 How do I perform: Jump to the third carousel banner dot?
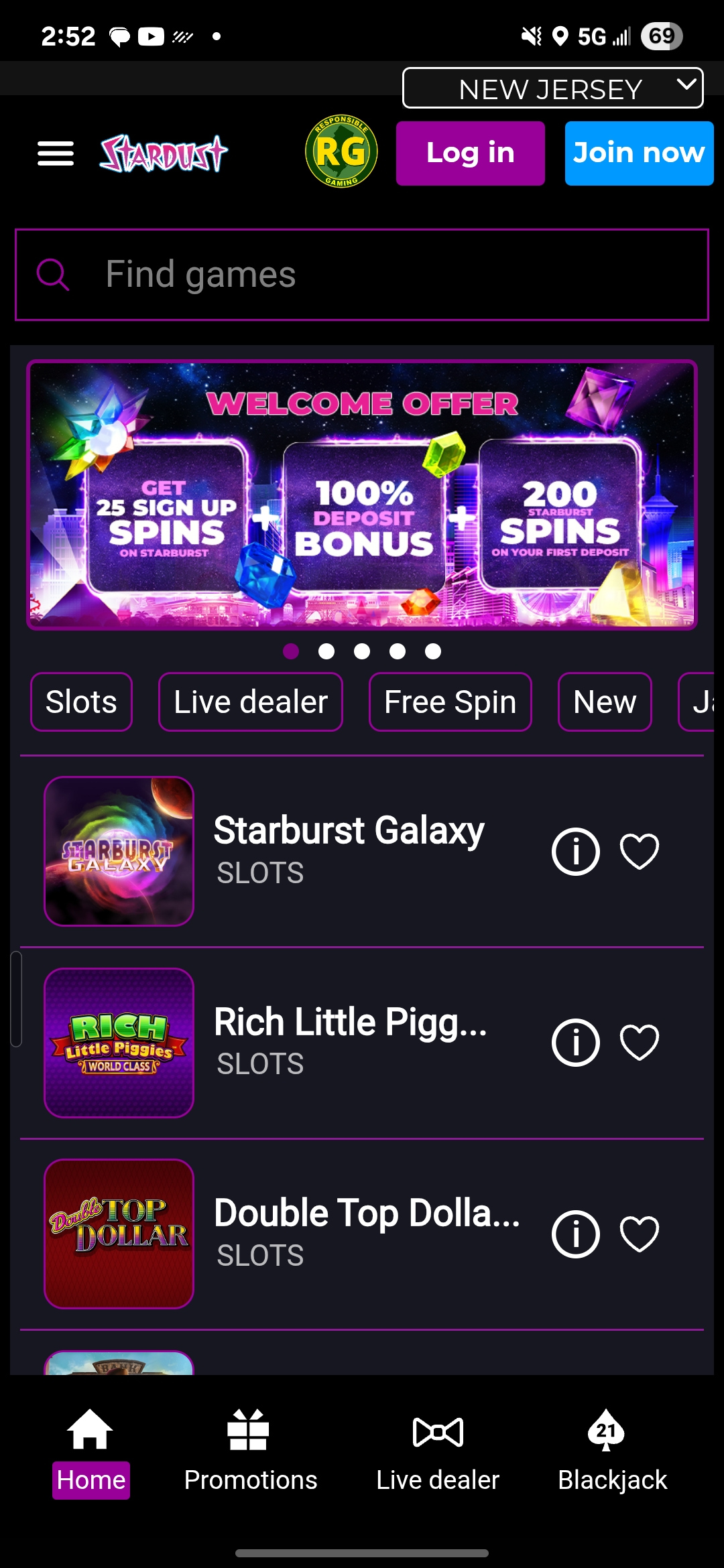coord(362,649)
